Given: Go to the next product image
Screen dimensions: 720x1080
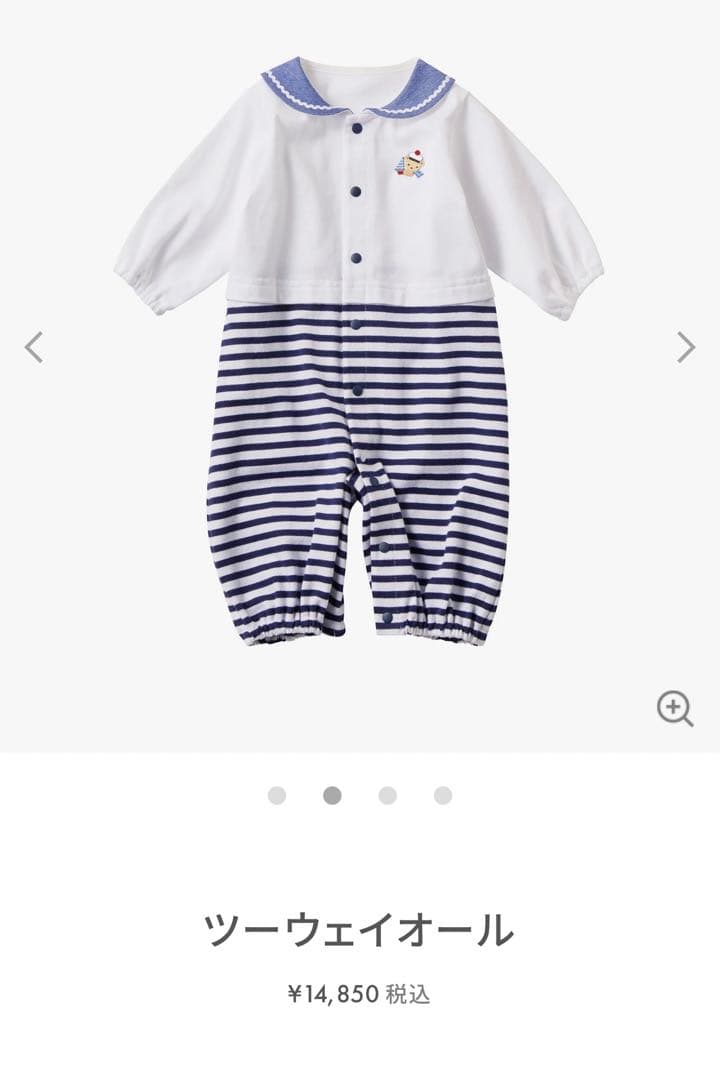Looking at the screenshot, I should (x=685, y=347).
